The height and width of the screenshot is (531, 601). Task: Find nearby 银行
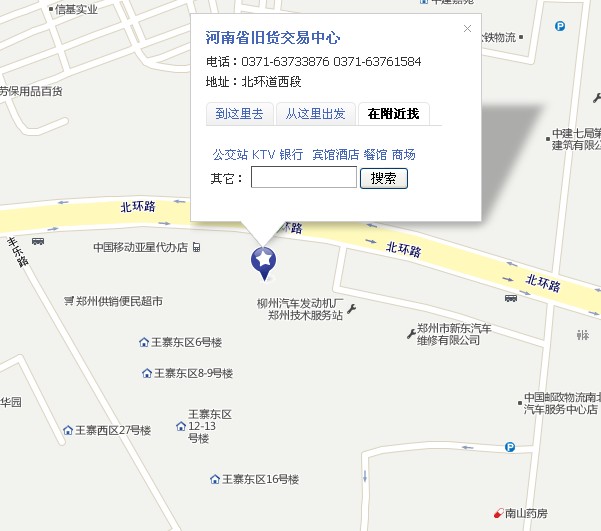(x=291, y=155)
